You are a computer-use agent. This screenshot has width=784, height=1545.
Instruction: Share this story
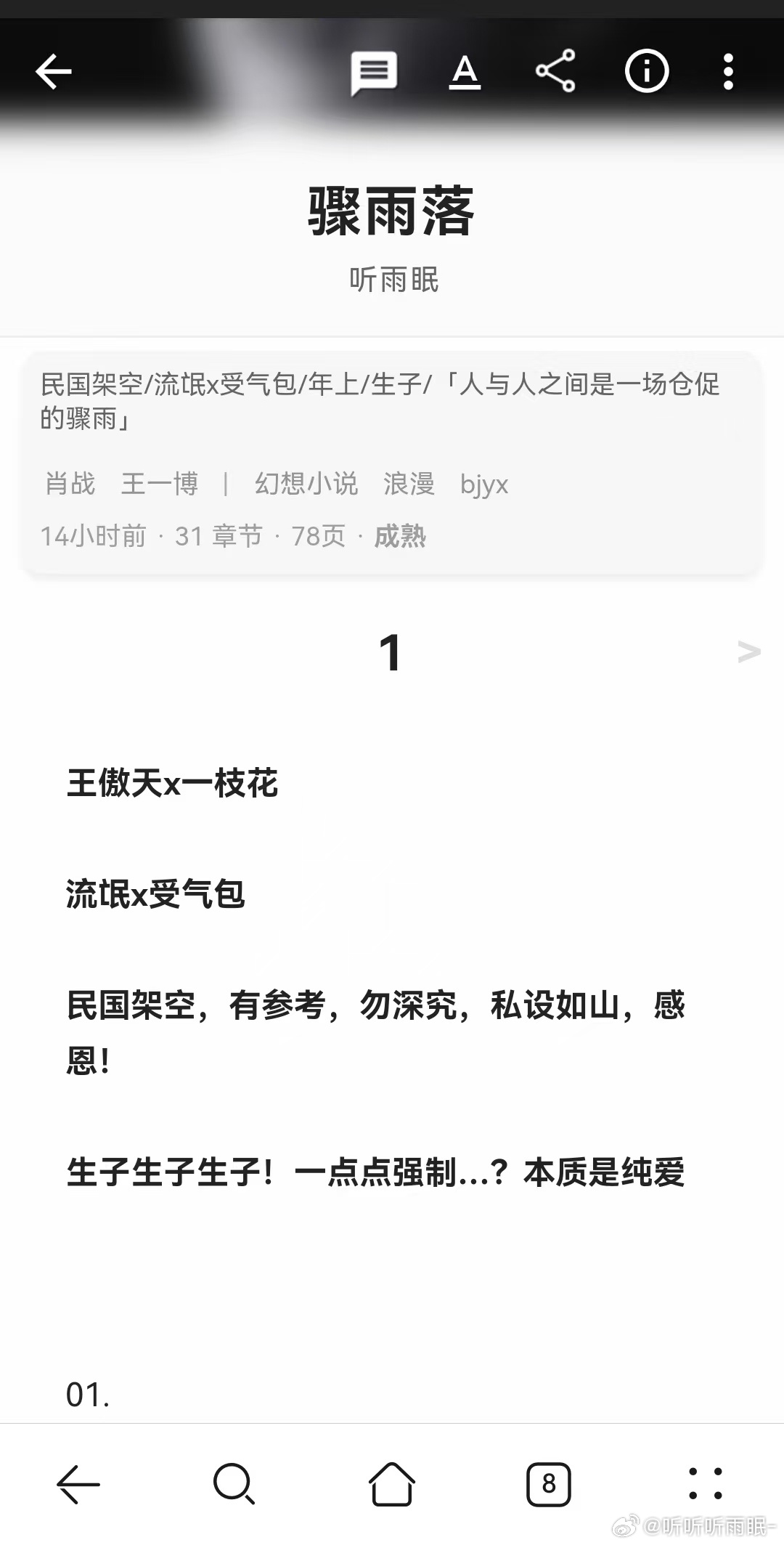click(x=555, y=71)
